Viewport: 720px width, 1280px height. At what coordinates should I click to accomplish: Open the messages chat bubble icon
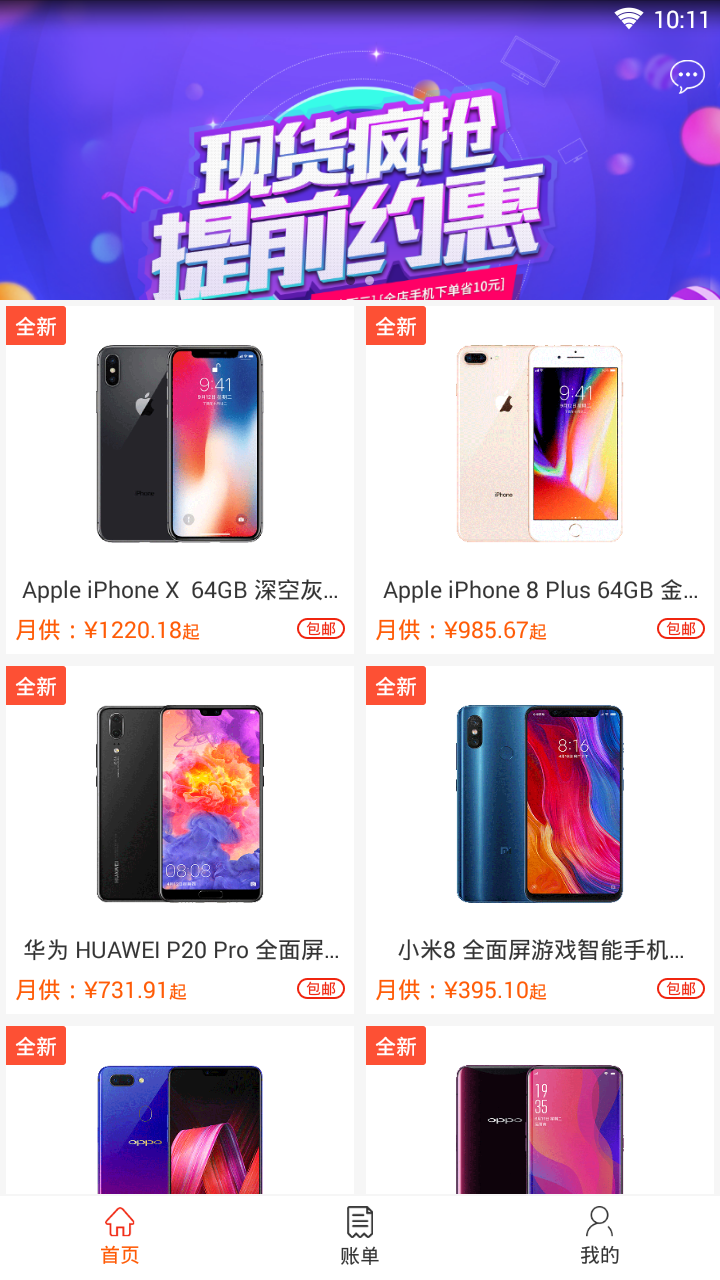tap(687, 76)
